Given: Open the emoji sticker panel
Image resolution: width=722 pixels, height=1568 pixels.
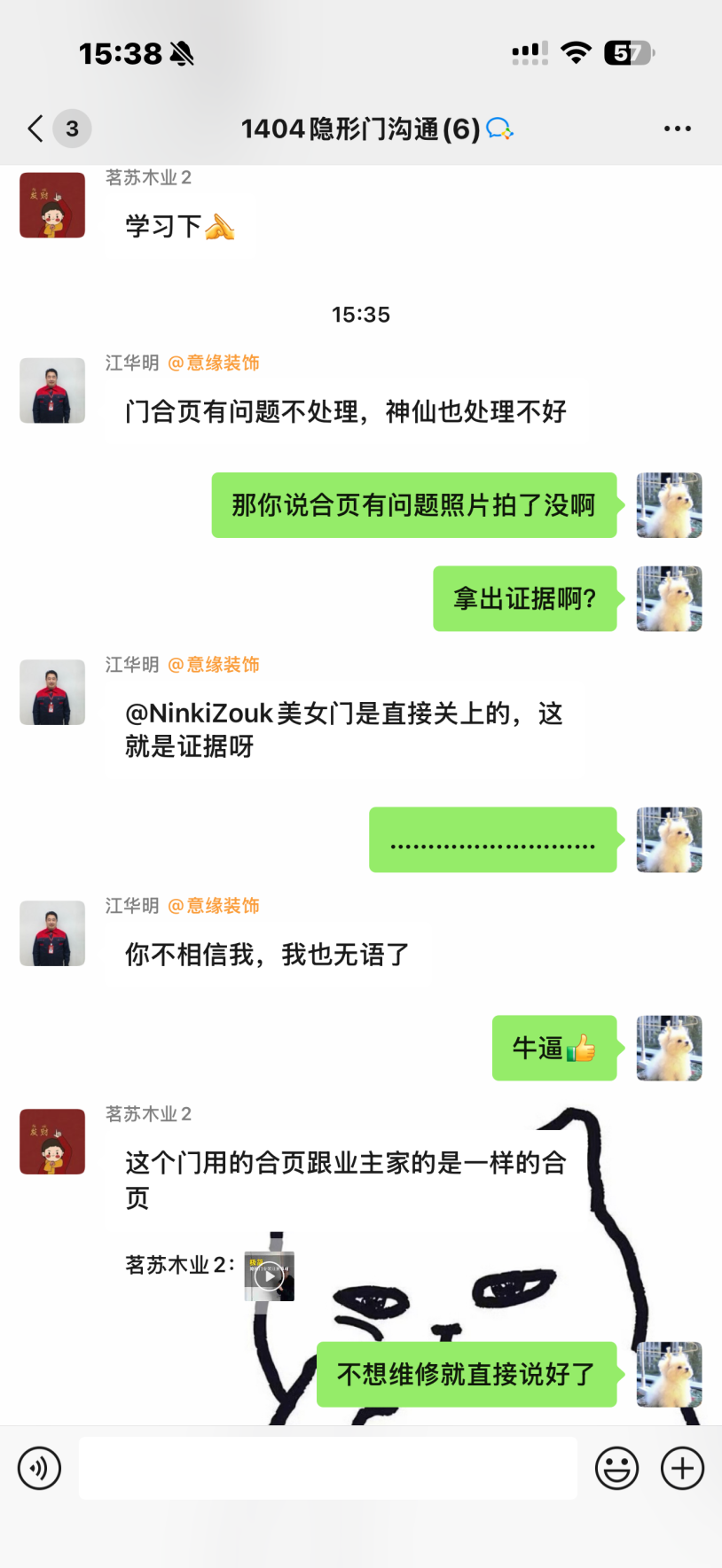Looking at the screenshot, I should (x=616, y=1468).
